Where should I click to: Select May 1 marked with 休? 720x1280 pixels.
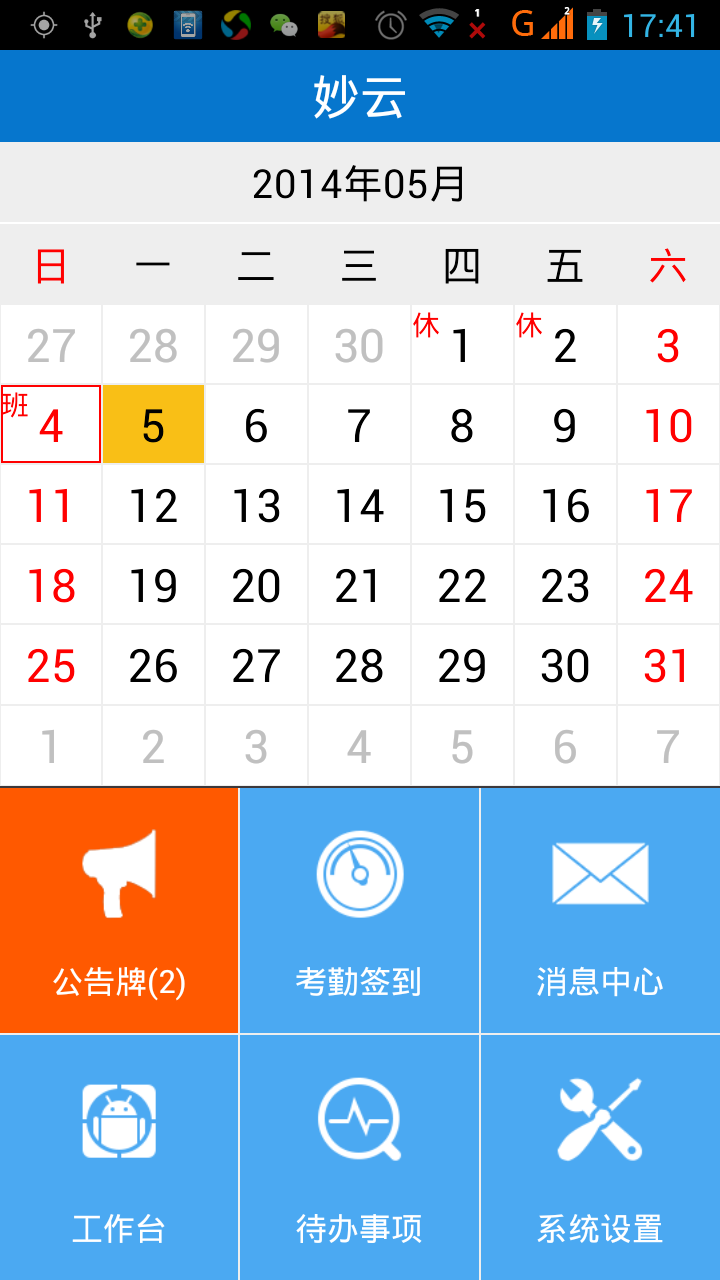pos(461,345)
